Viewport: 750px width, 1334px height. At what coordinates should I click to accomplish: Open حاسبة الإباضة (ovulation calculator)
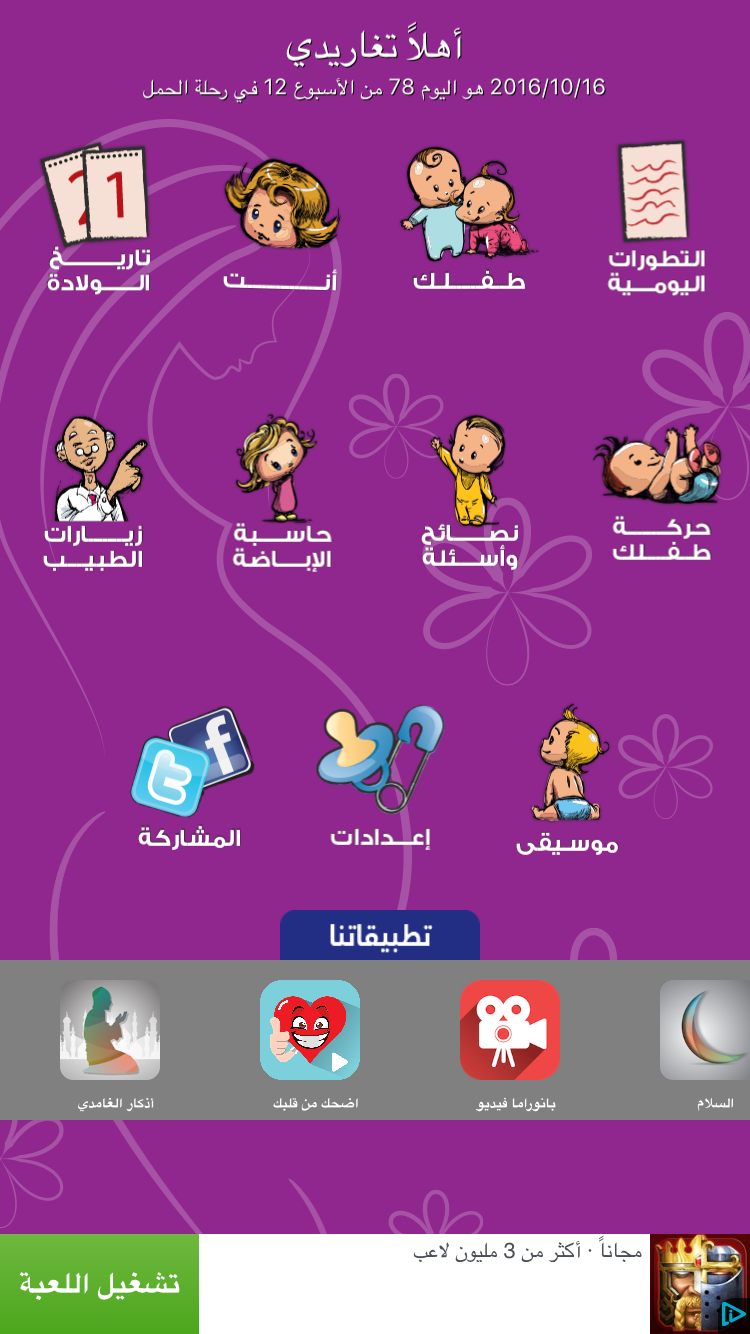pos(281,490)
